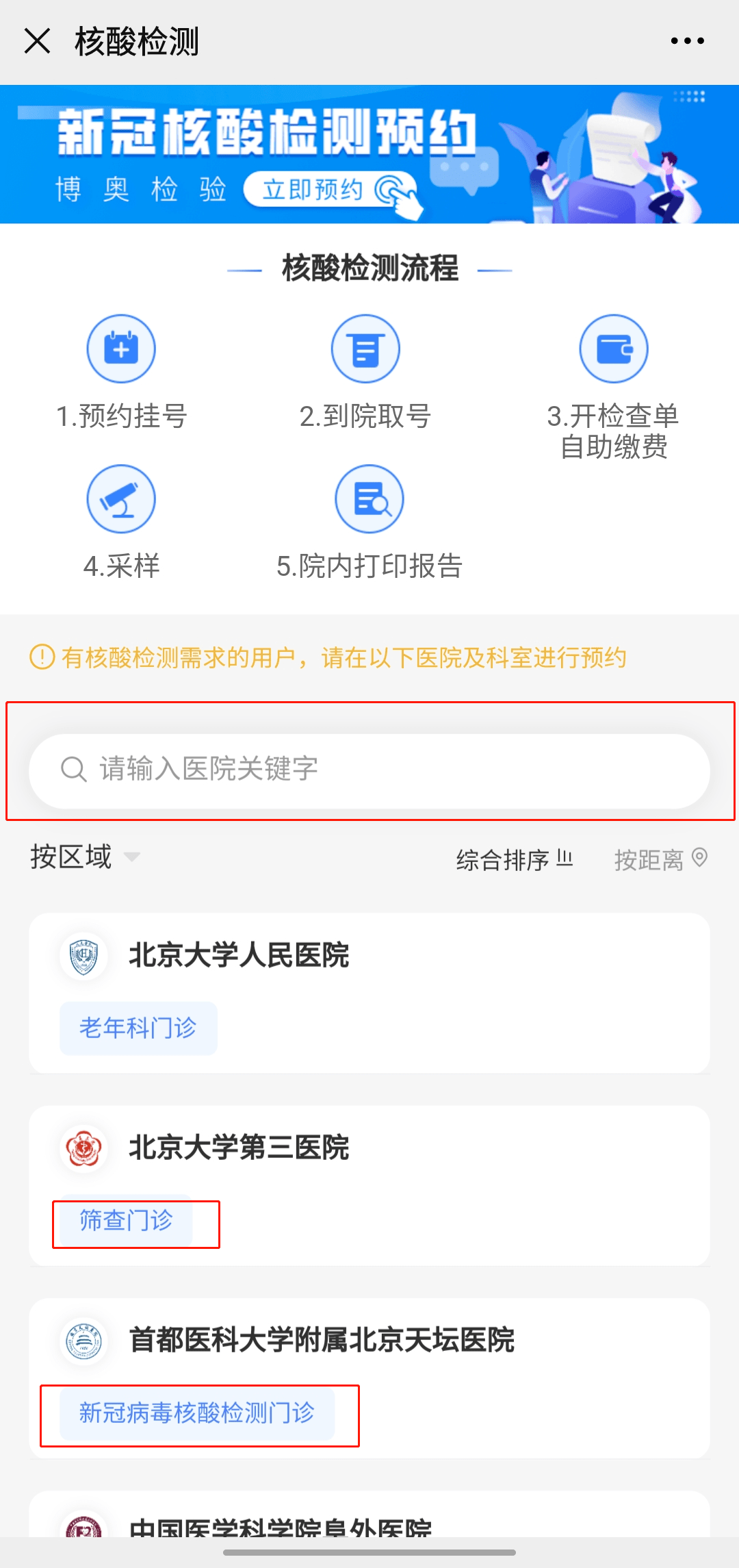Click the 到院取号 take-number icon
Image resolution: width=739 pixels, height=1568 pixels.
[365, 348]
